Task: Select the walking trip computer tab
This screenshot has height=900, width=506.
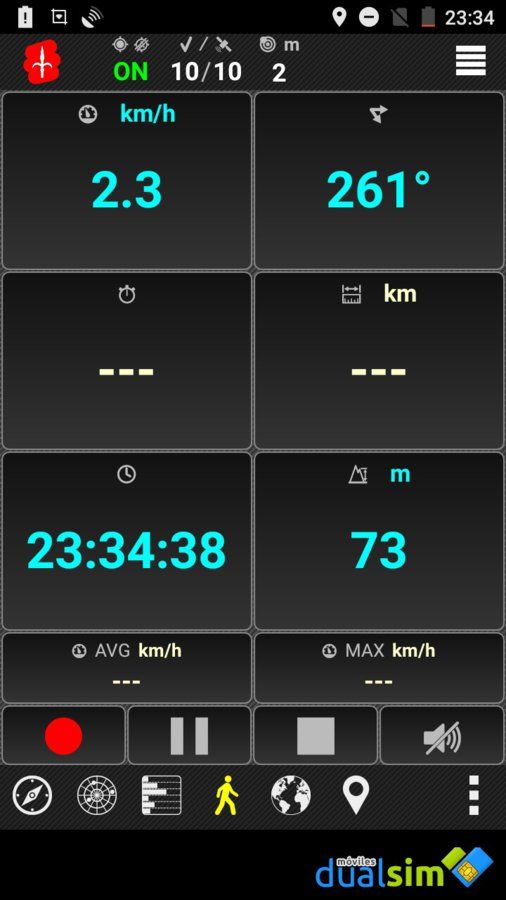Action: pos(227,795)
